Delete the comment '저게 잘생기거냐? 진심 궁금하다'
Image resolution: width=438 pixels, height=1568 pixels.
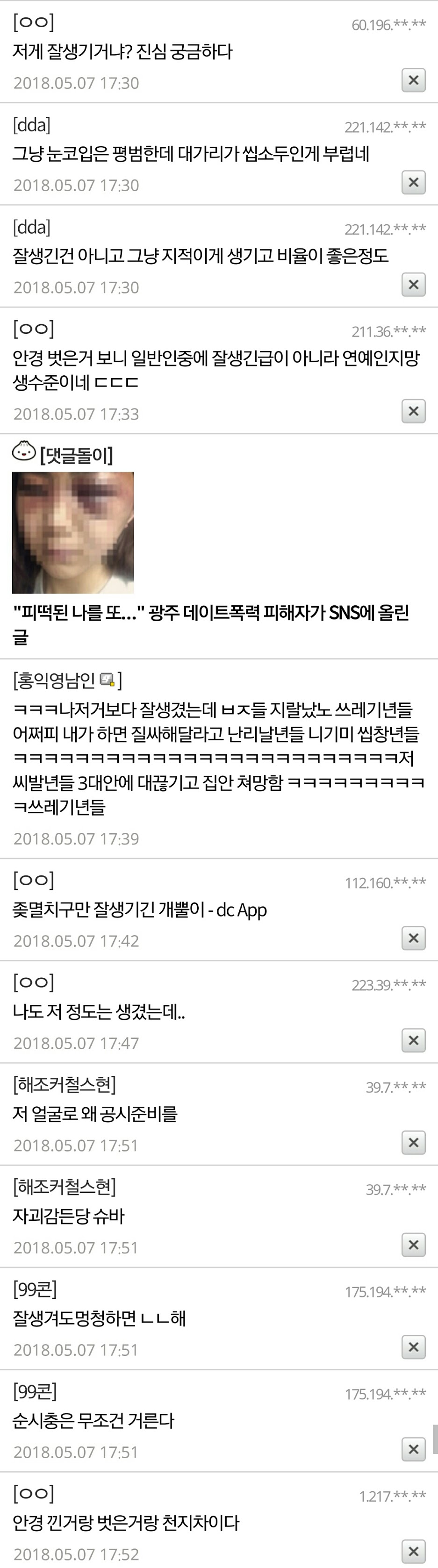click(x=413, y=80)
